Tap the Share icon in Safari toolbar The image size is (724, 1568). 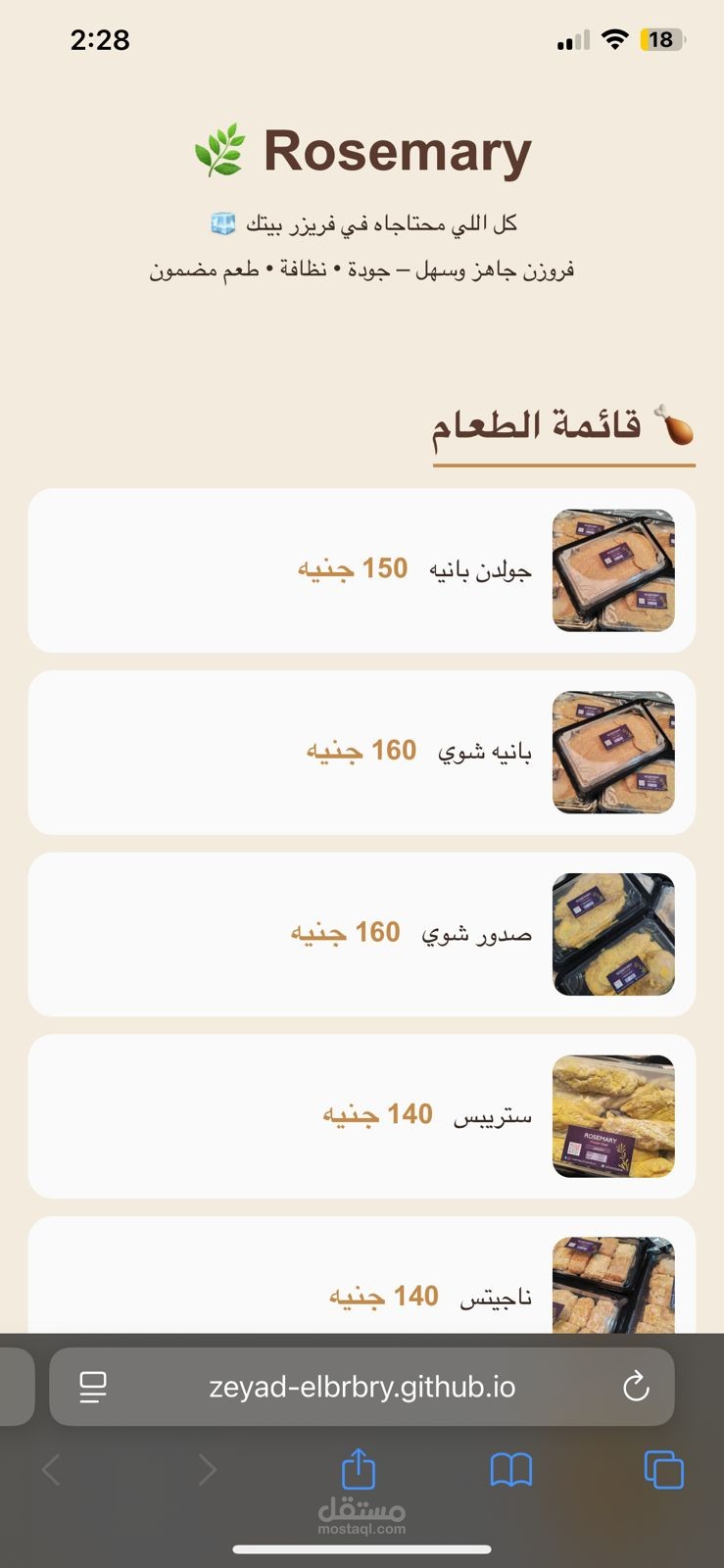[360, 1470]
